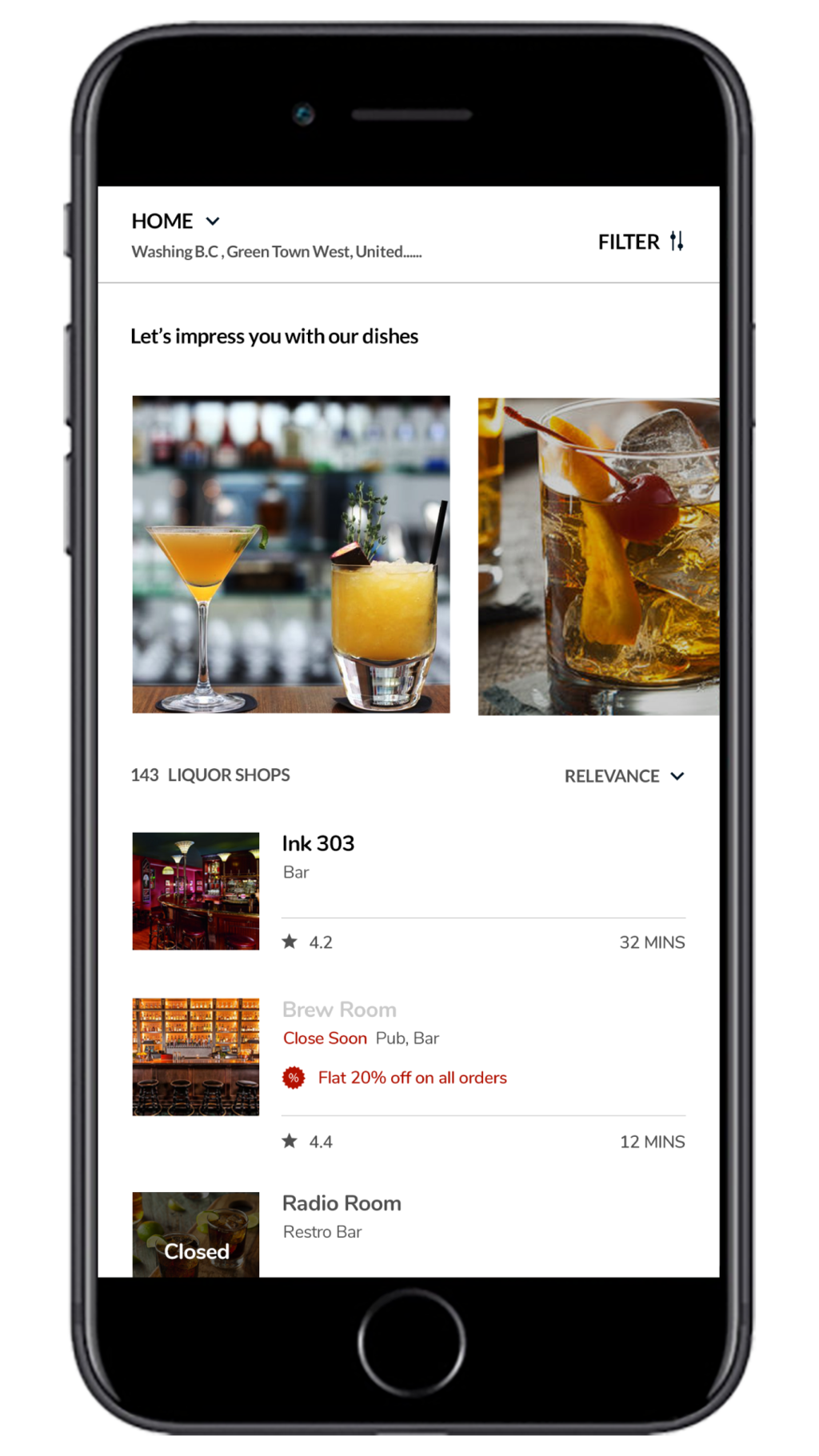Open the Radio Room listing
Image resolution: width=819 pixels, height=1456 pixels.
408,1234
